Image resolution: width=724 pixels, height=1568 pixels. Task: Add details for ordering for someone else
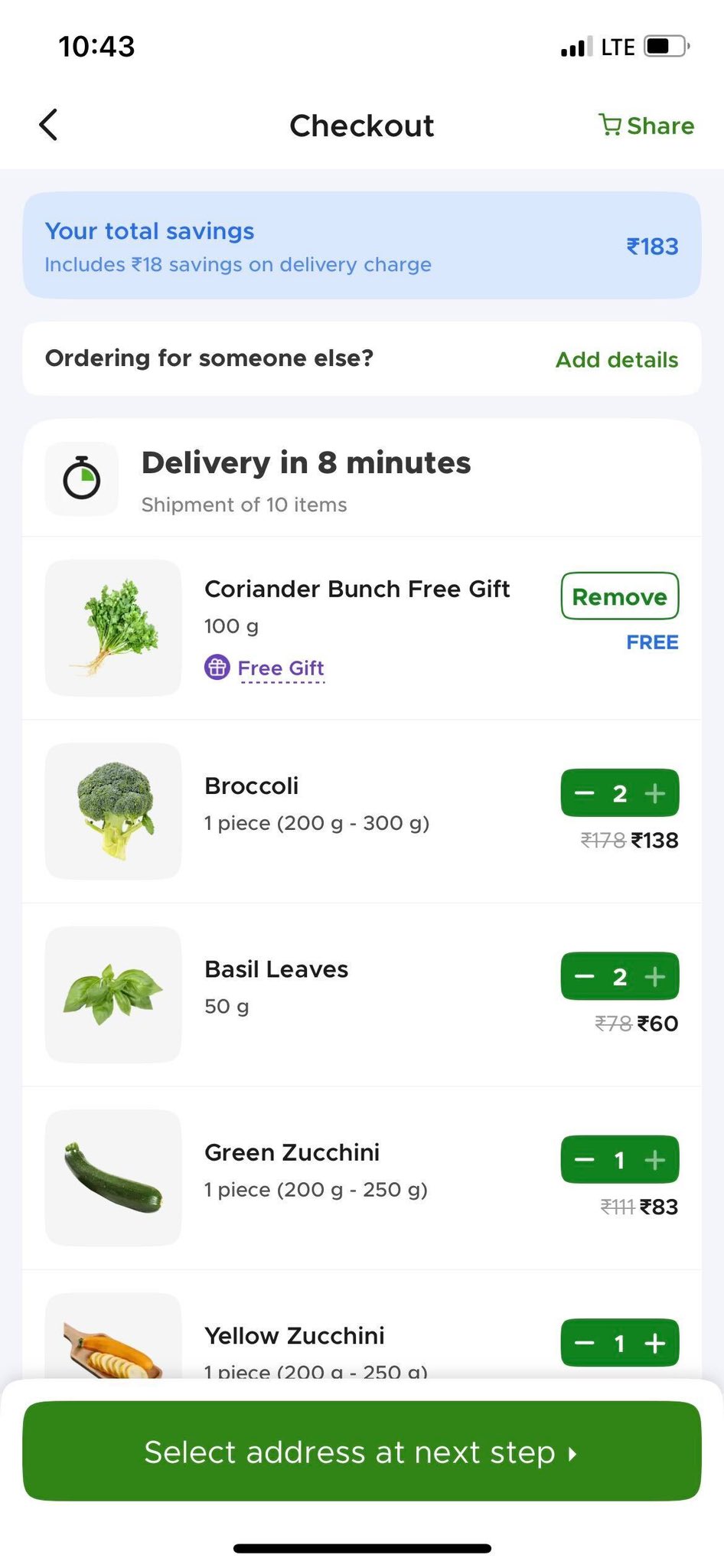tap(617, 360)
